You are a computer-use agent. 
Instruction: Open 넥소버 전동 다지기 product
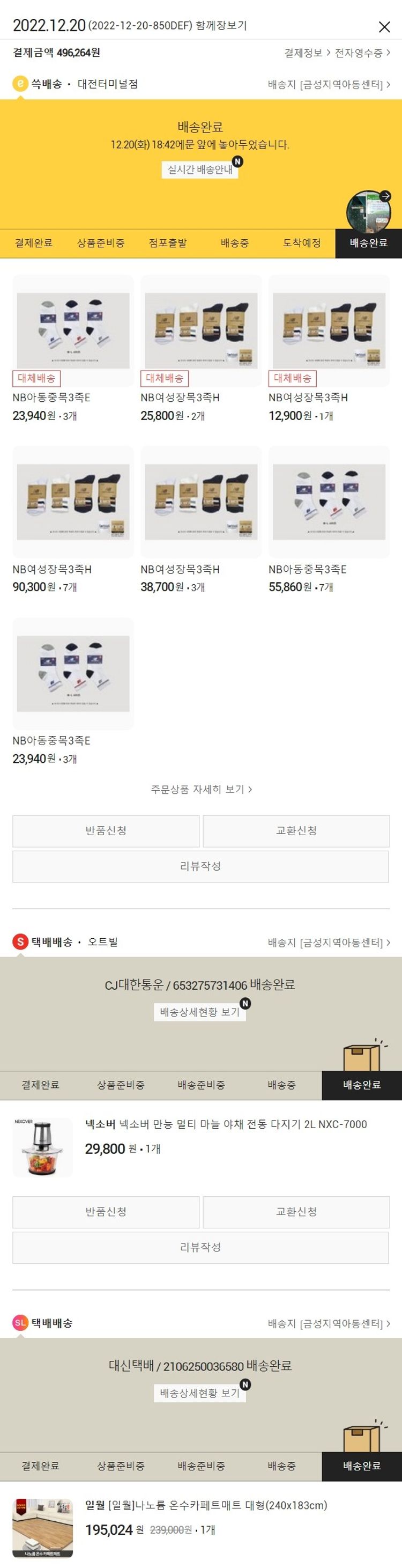click(x=225, y=1124)
